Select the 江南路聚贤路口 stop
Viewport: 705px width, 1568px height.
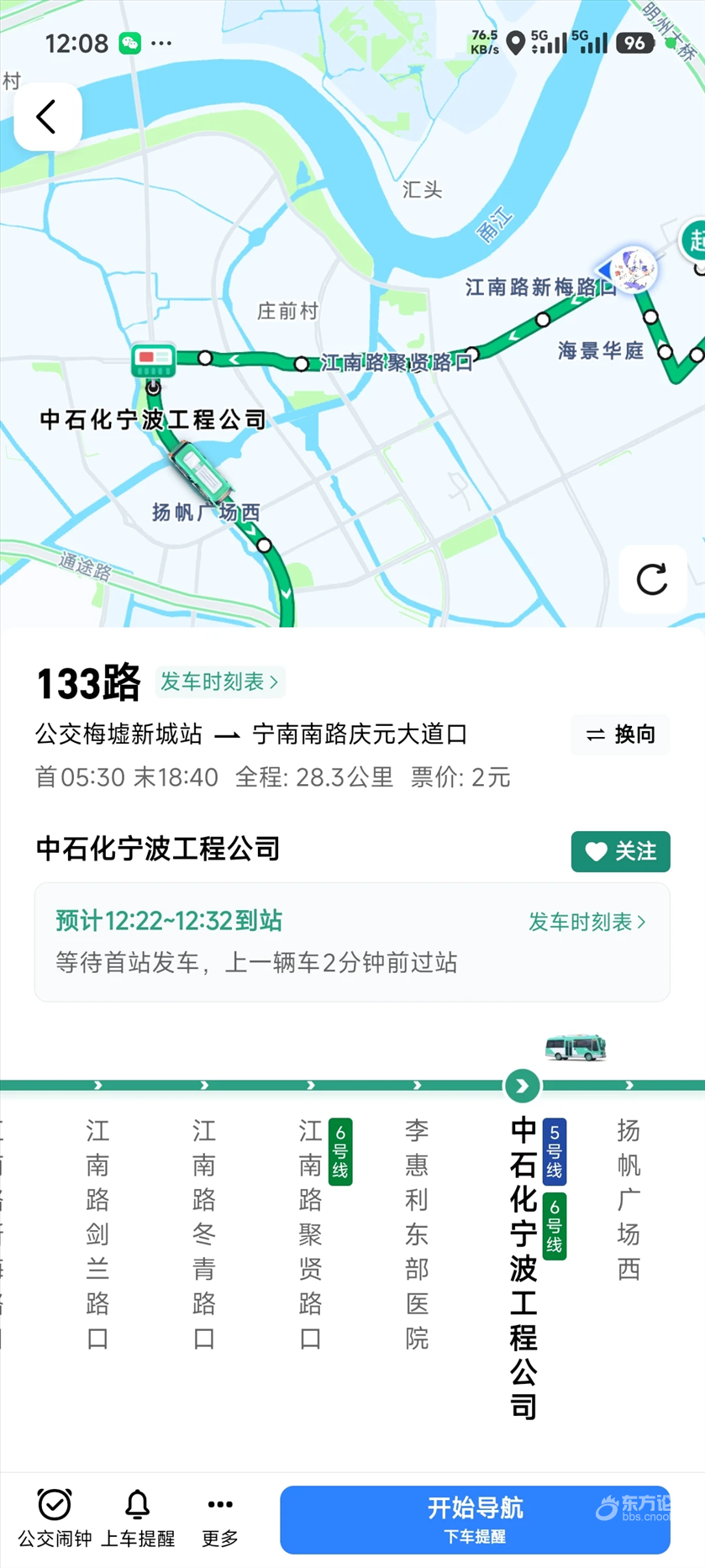coord(310,1234)
